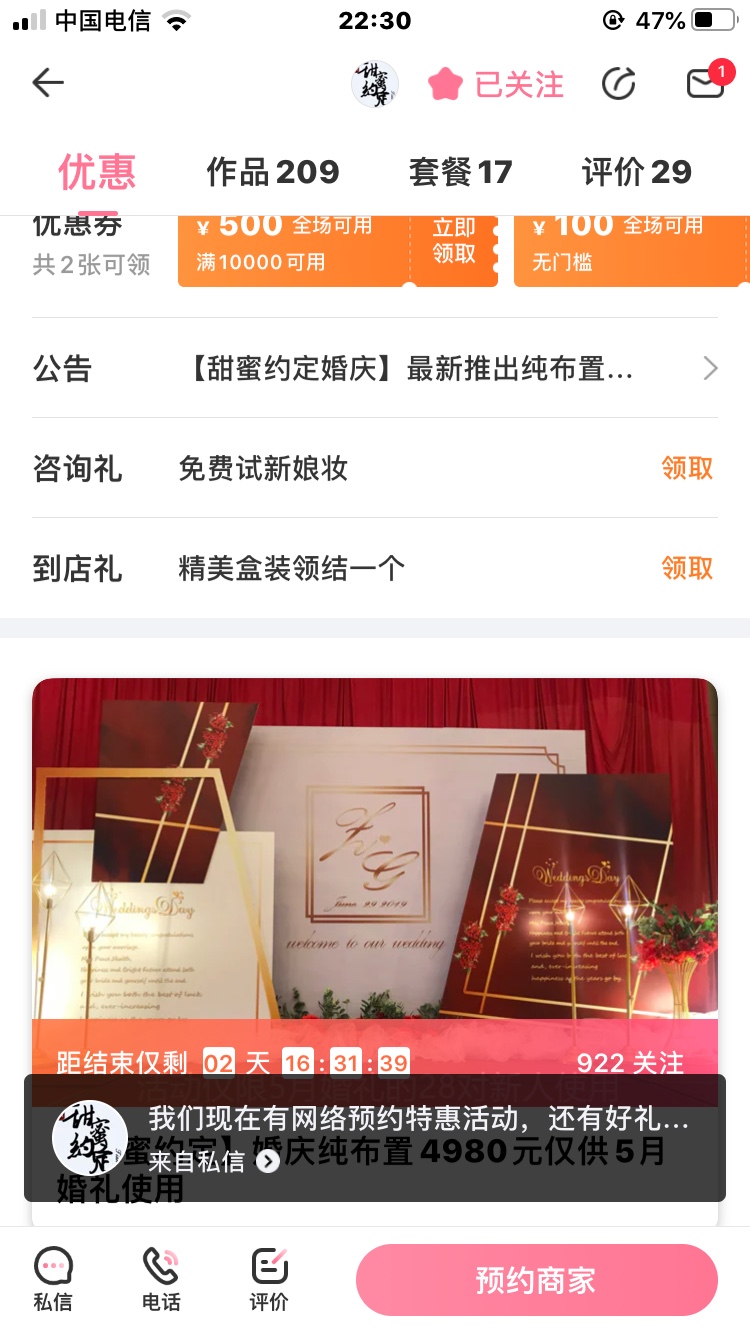Open the merchant avatar in top bar
The image size is (750, 1334).
[x=375, y=84]
